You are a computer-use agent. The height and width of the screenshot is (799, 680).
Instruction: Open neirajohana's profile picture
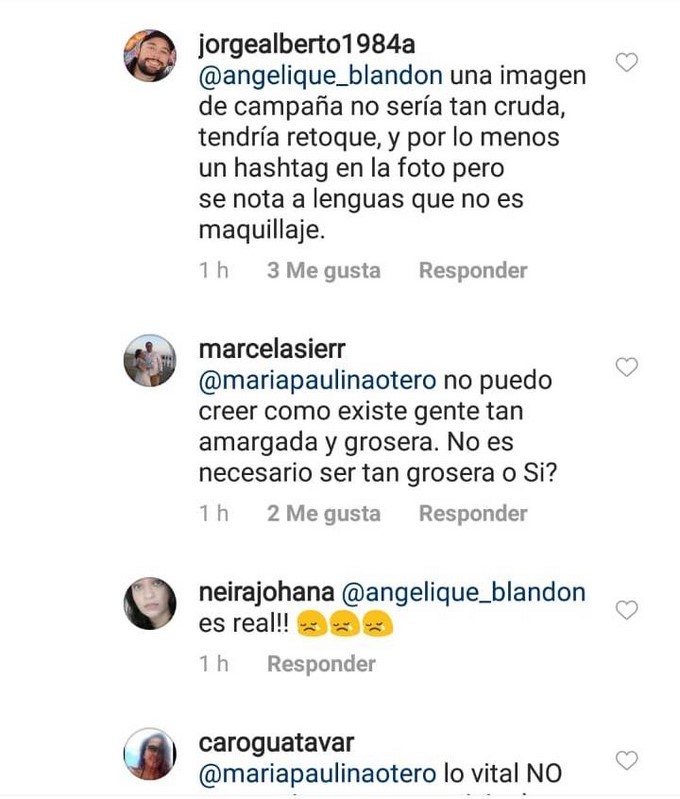(x=150, y=603)
